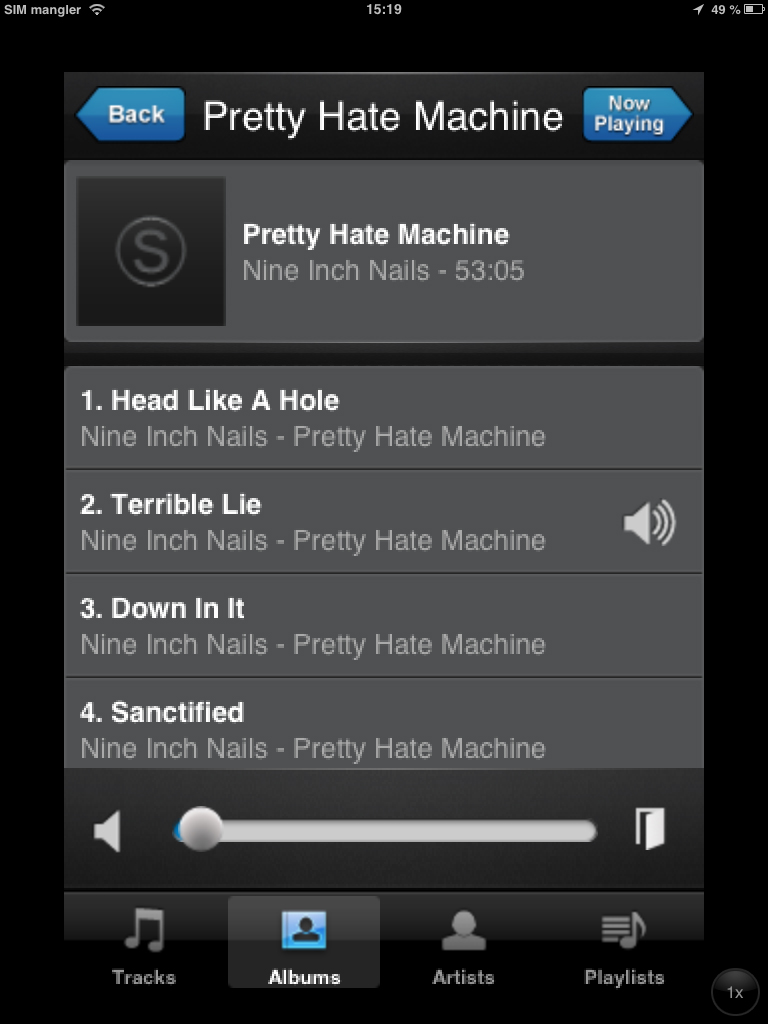
Task: Collapse back to album list via Back arrow
Action: pyautogui.click(x=130, y=114)
